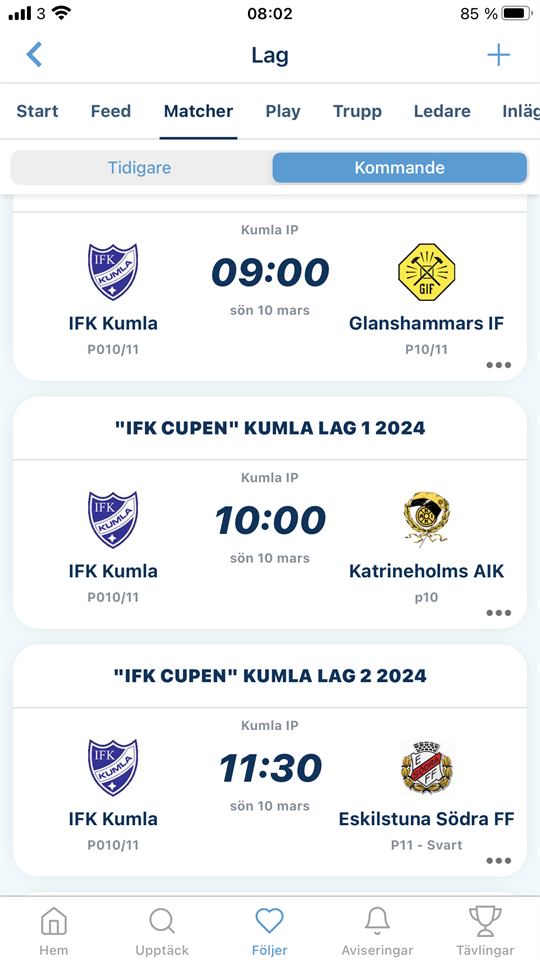
Task: Open the Upptäck search tab
Action: click(x=162, y=931)
